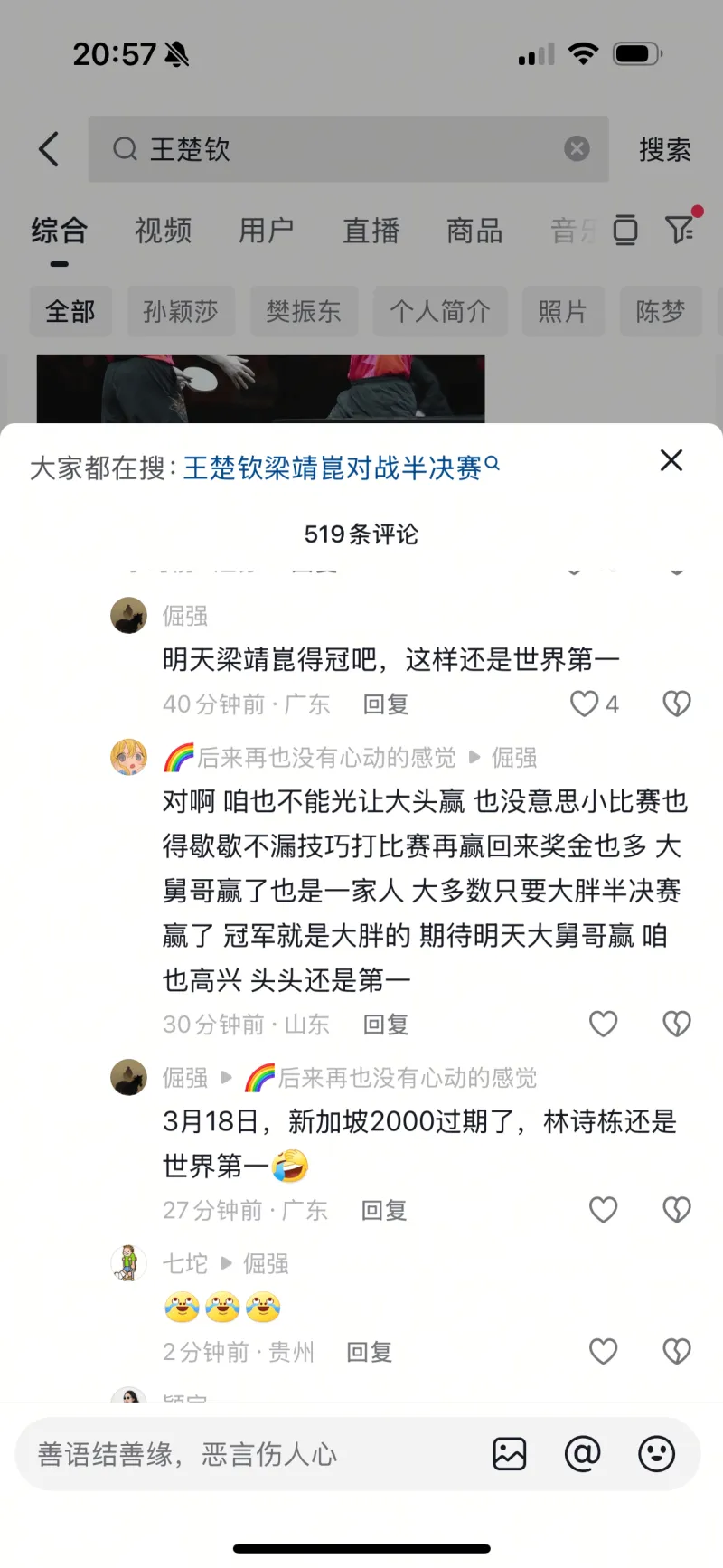Clear the search text 王楚钦

click(x=577, y=148)
